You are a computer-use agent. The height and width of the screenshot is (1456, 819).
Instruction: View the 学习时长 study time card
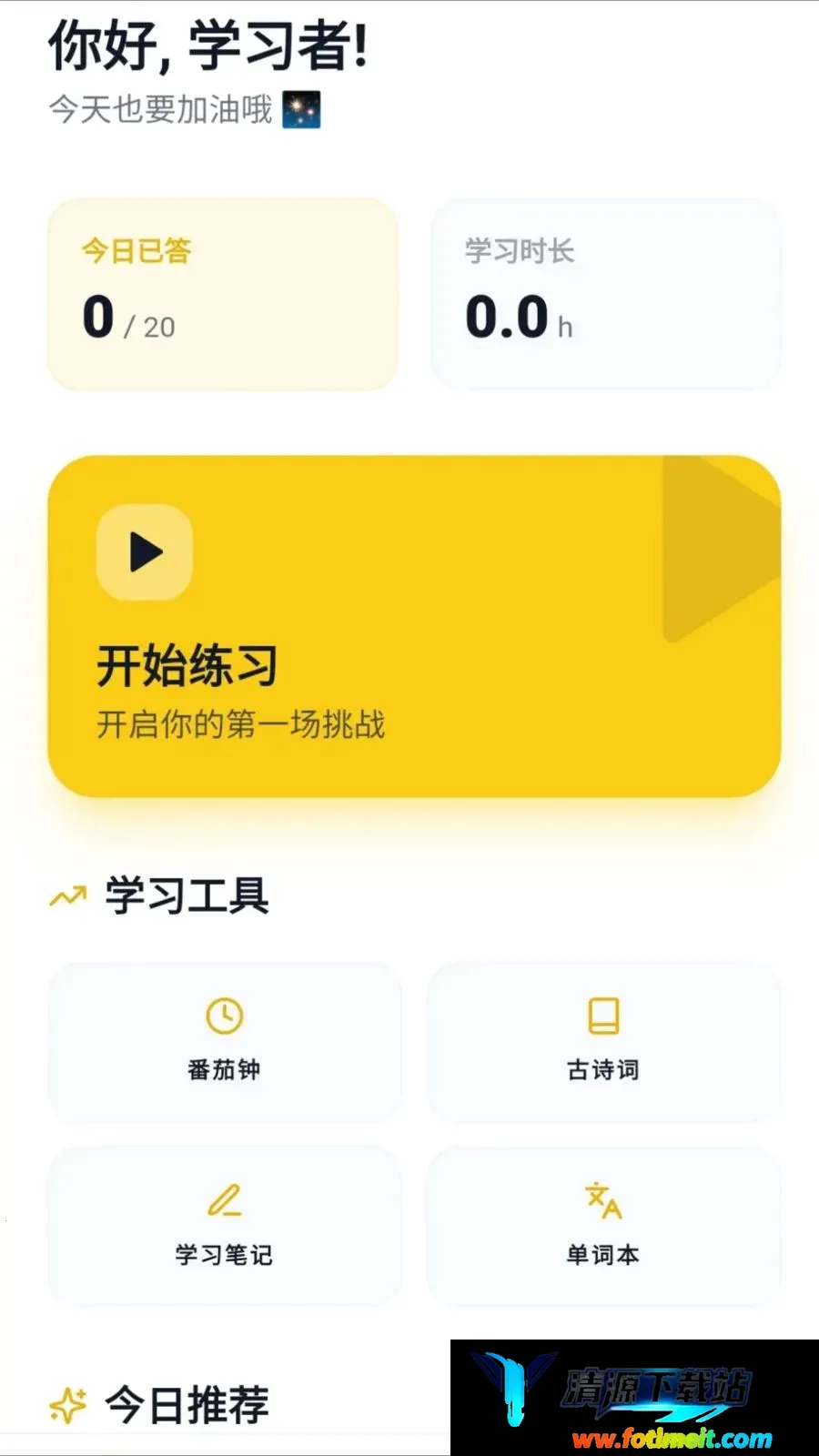(x=605, y=294)
